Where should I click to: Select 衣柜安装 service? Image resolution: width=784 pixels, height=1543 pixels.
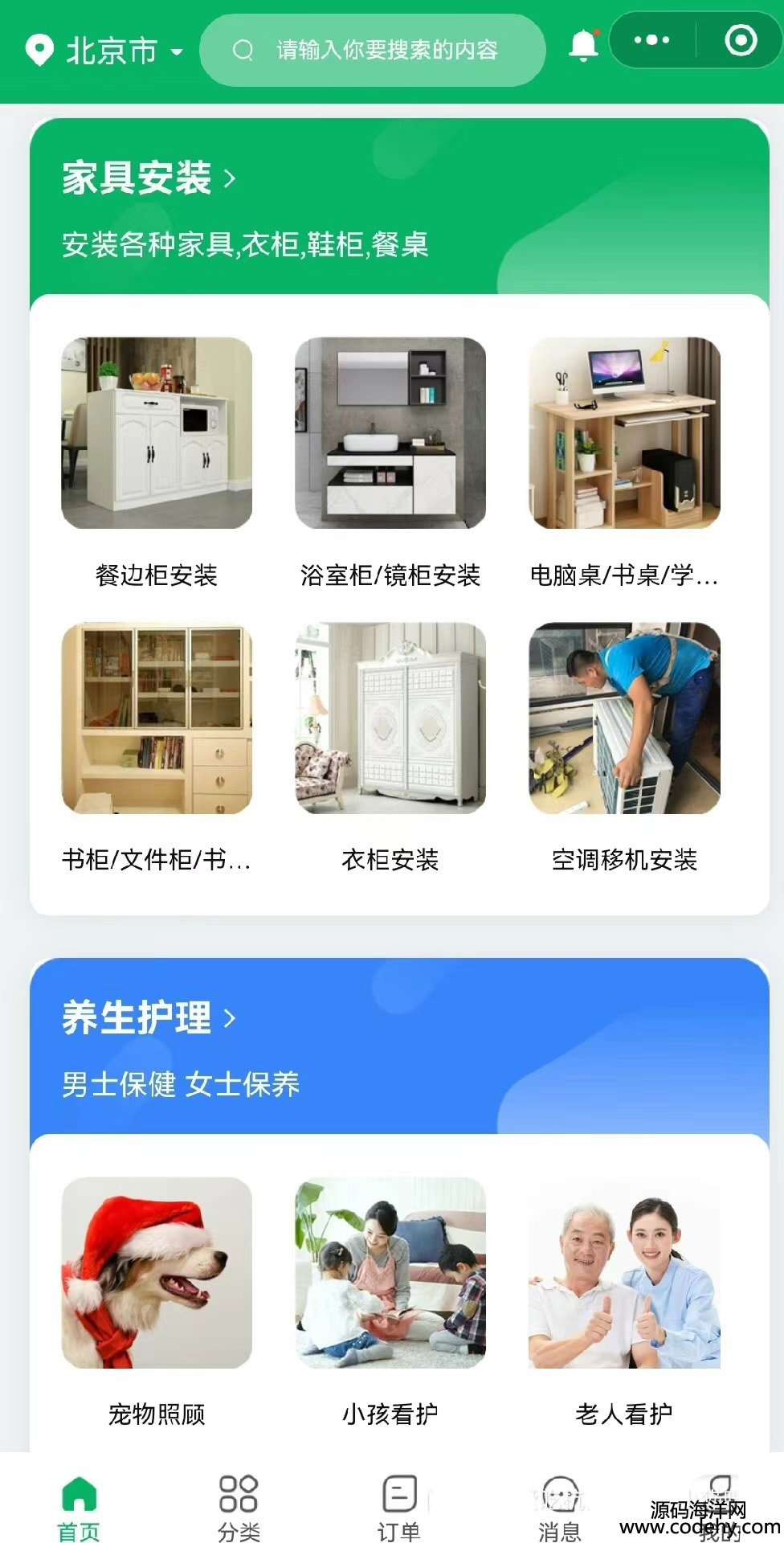[x=390, y=748]
